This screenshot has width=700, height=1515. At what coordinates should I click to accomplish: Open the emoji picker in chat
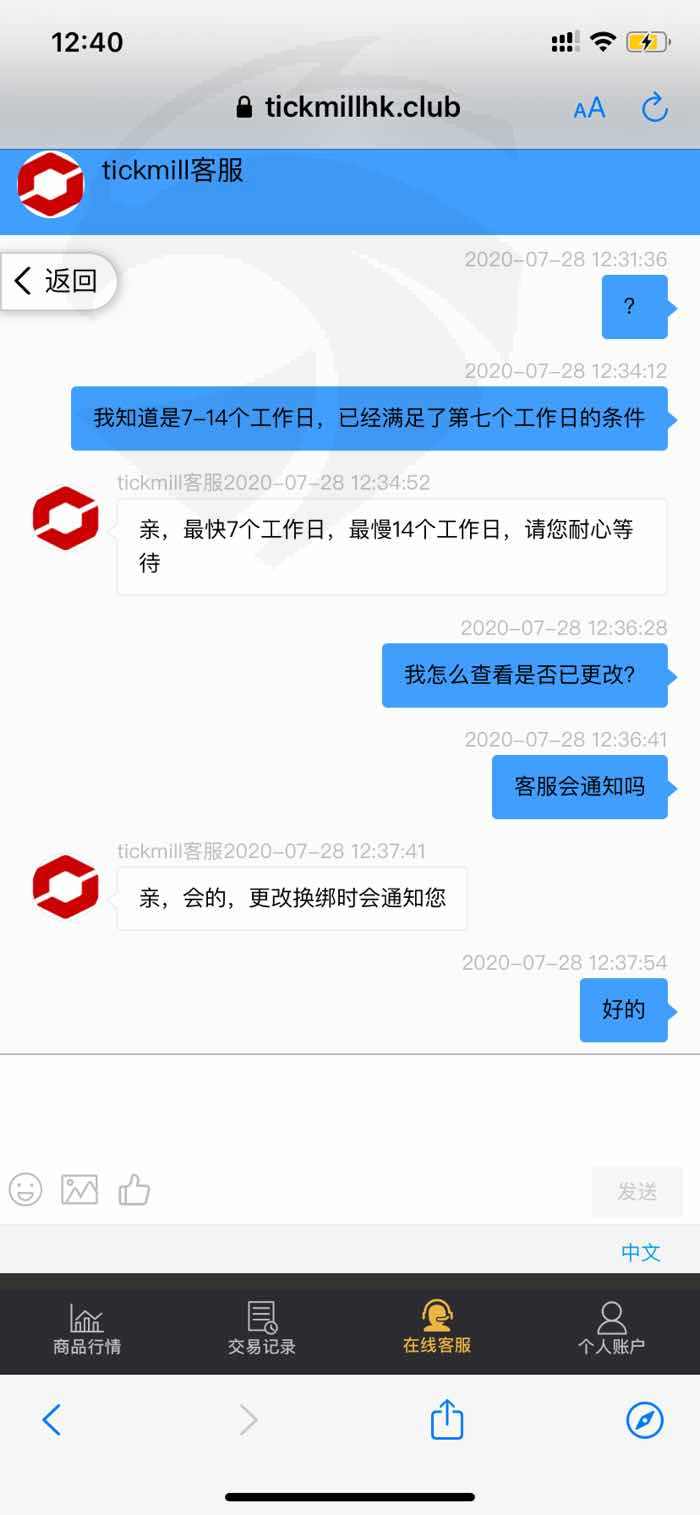tap(26, 1190)
